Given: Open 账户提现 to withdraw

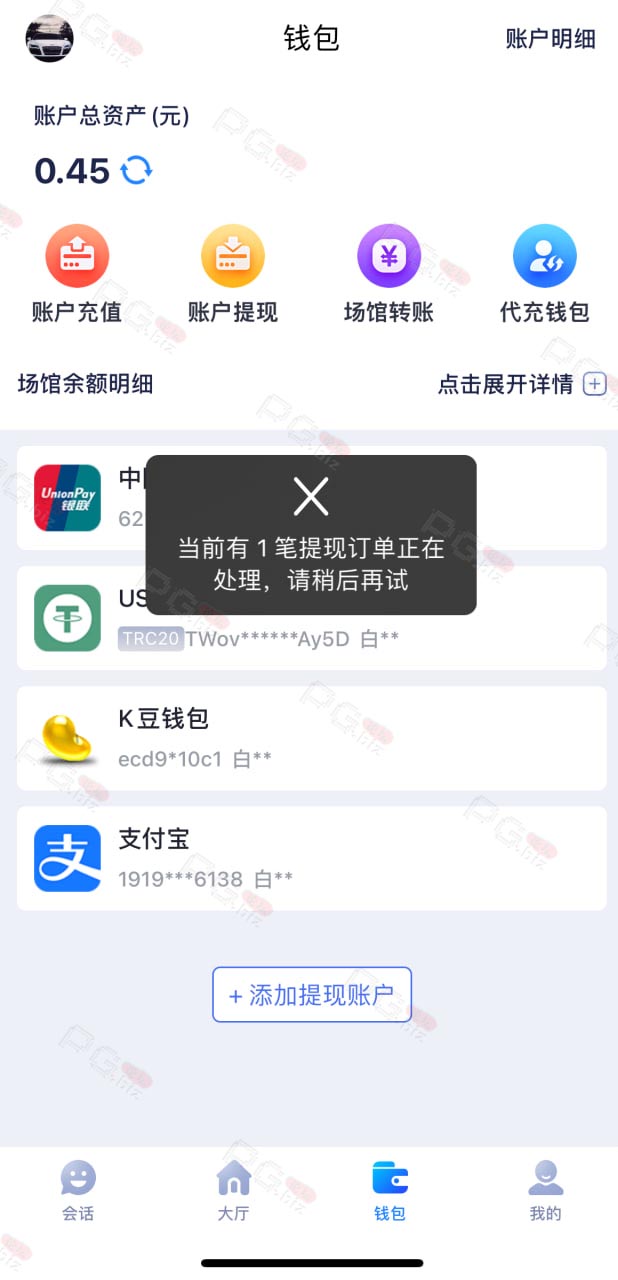Looking at the screenshot, I should [x=233, y=274].
